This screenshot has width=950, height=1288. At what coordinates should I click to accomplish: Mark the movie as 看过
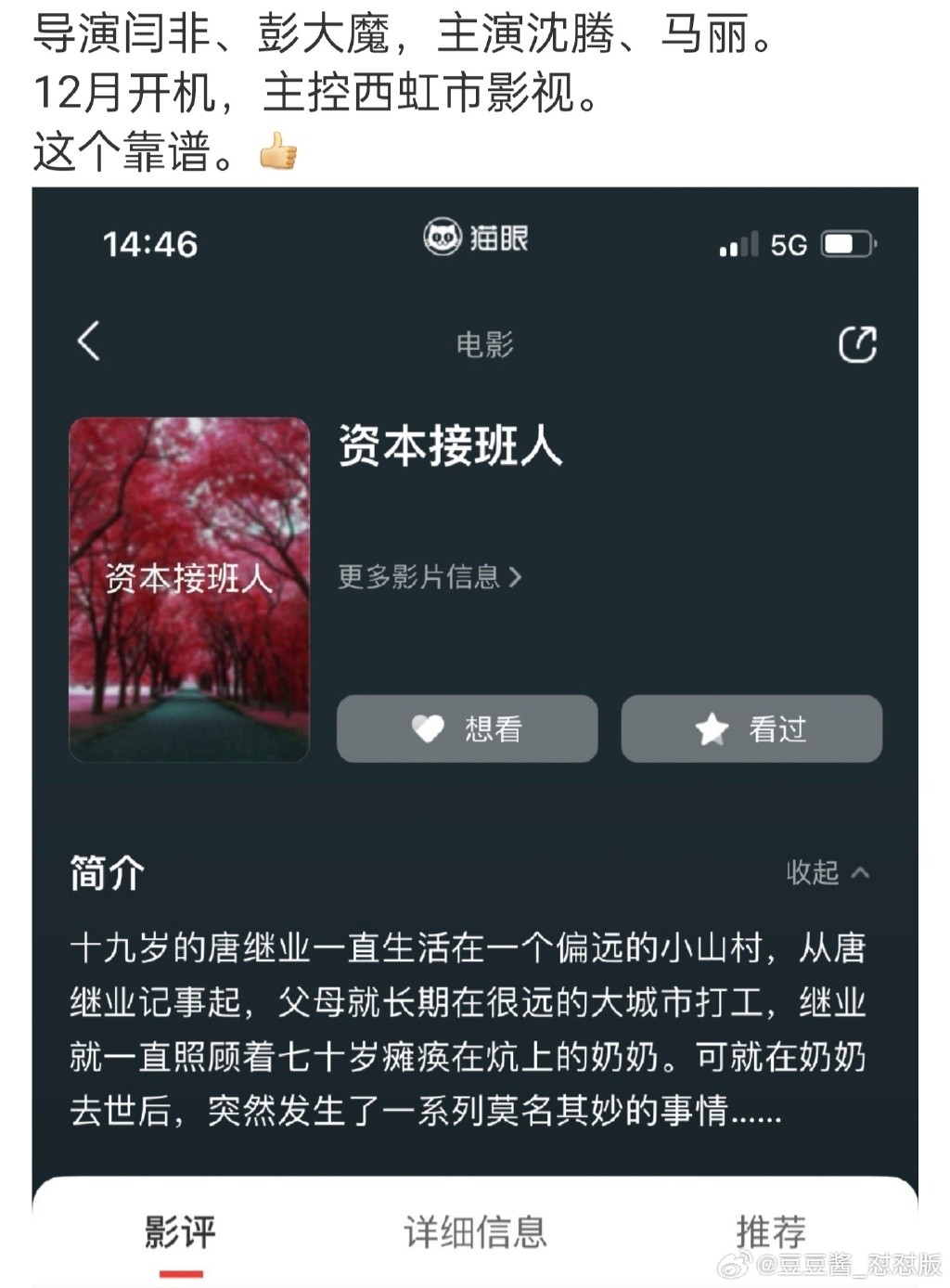(751, 729)
